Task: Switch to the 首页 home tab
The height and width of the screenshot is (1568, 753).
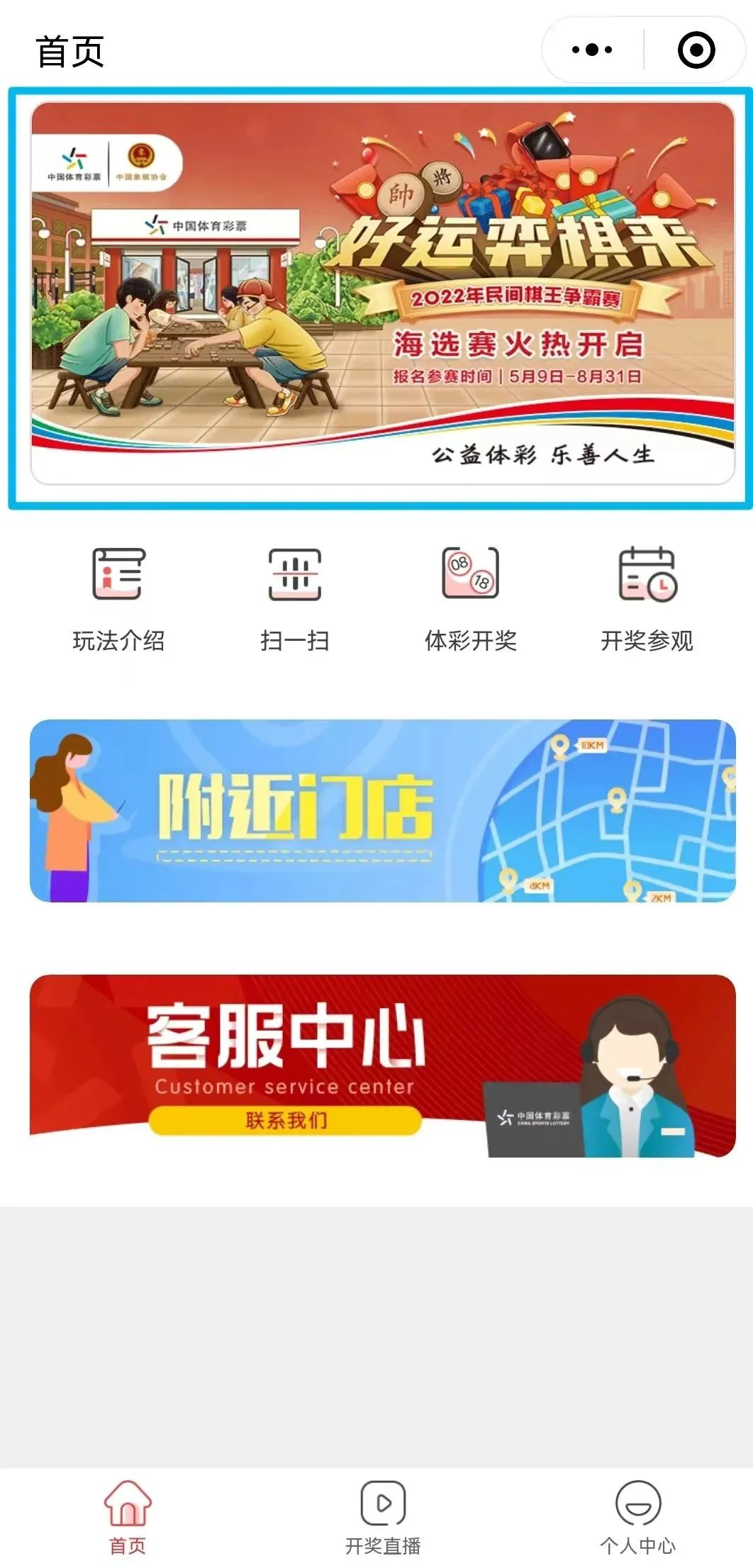Action: coord(128,1516)
